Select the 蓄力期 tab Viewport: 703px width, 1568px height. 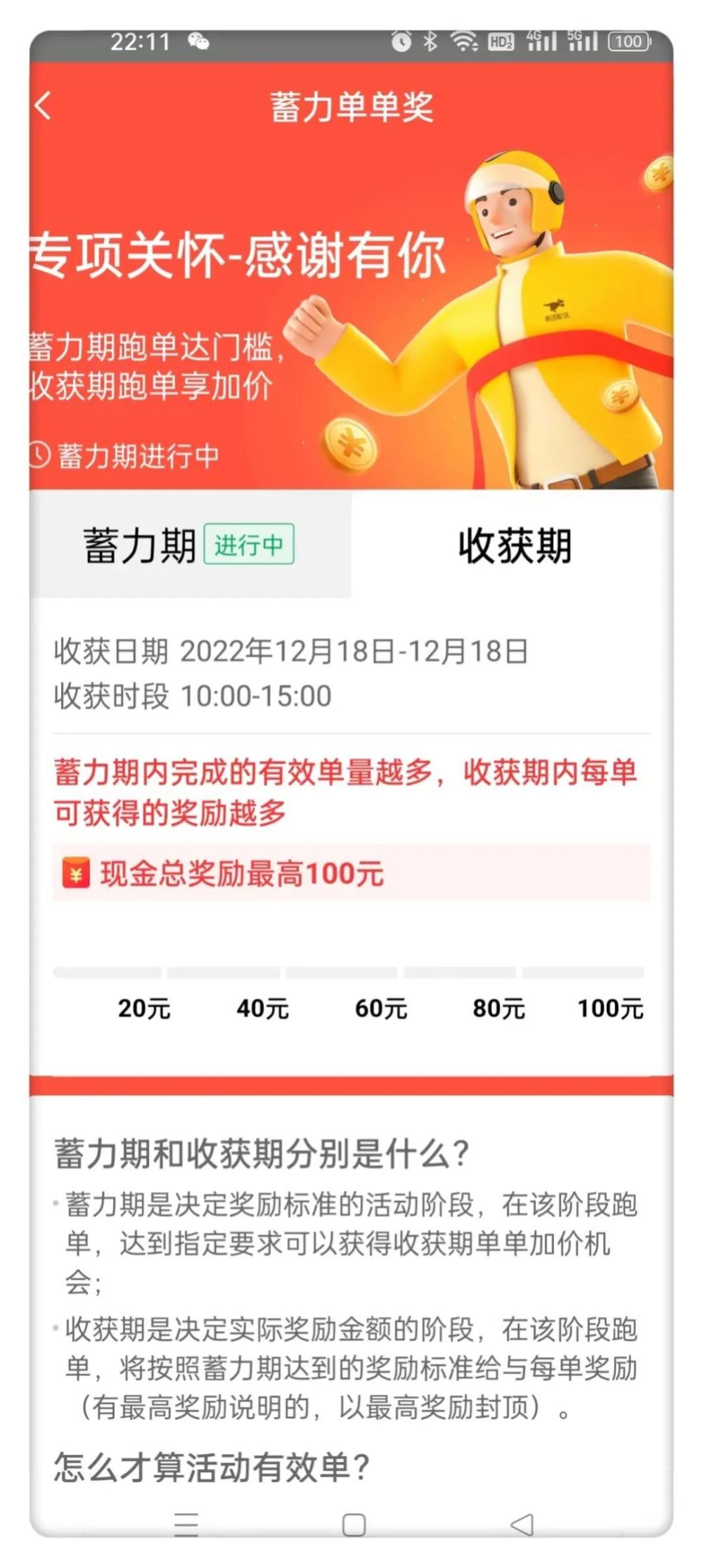coord(188,545)
